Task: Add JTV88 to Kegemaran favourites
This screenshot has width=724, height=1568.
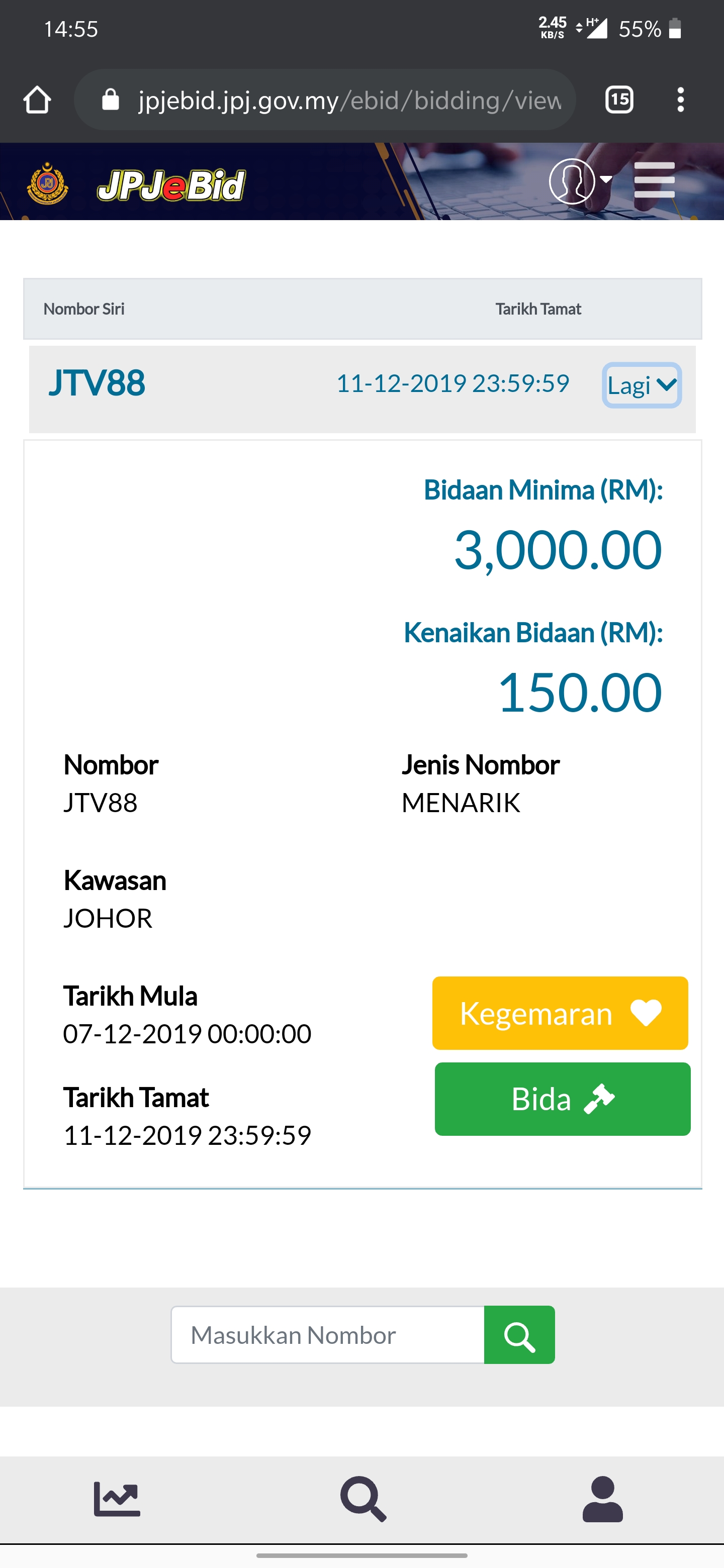Action: (x=560, y=1014)
